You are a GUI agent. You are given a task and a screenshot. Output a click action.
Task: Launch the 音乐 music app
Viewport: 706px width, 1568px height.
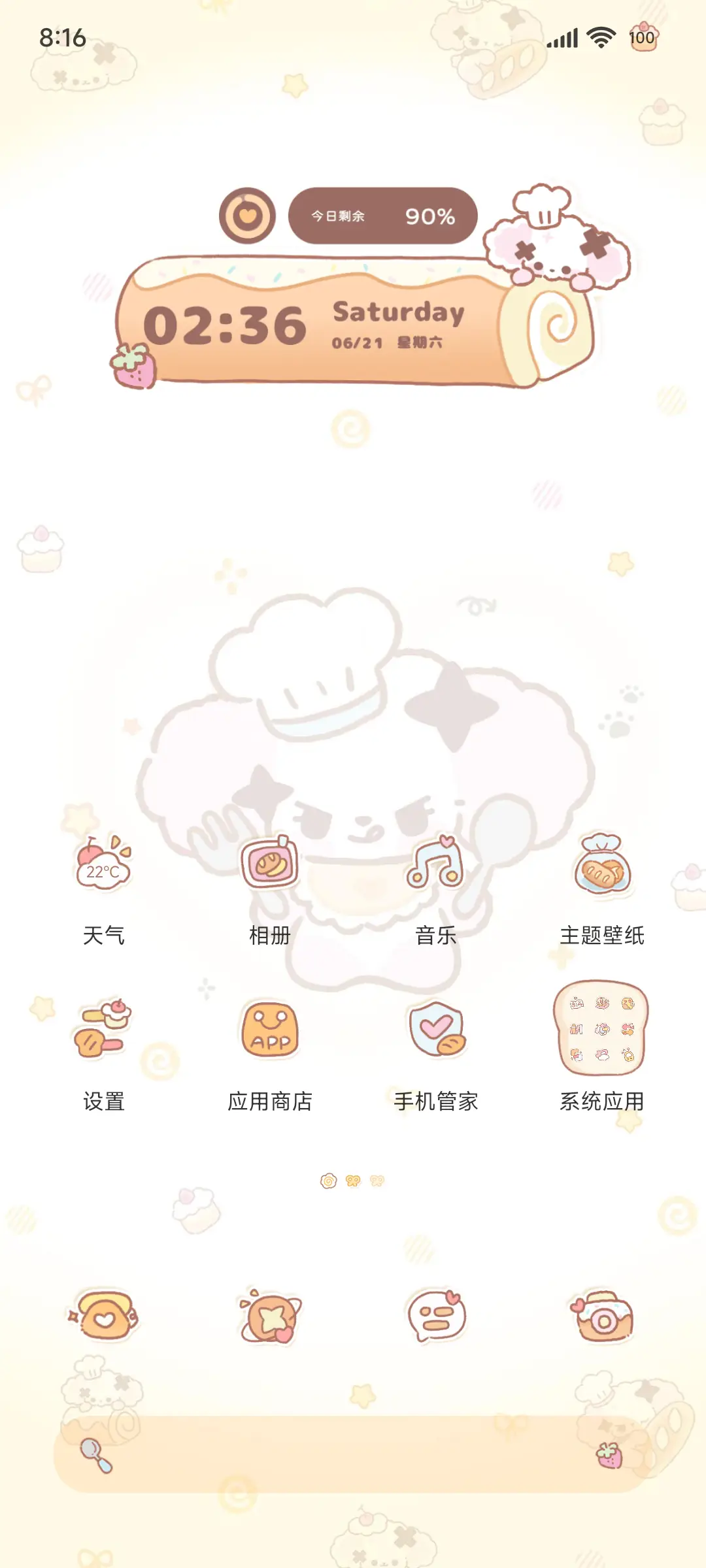pos(435,862)
